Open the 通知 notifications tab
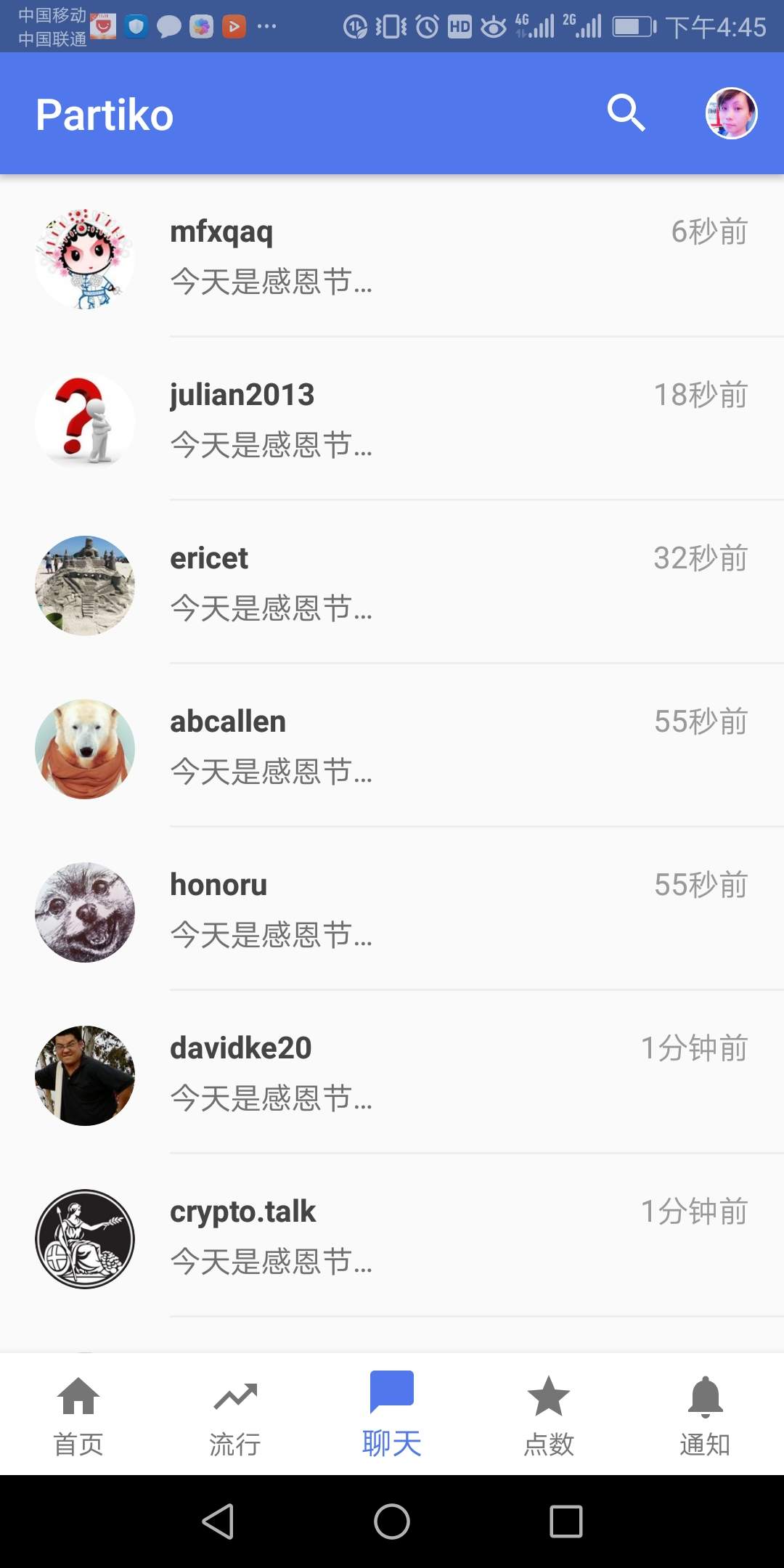Viewport: 784px width, 1568px height. click(x=705, y=1414)
